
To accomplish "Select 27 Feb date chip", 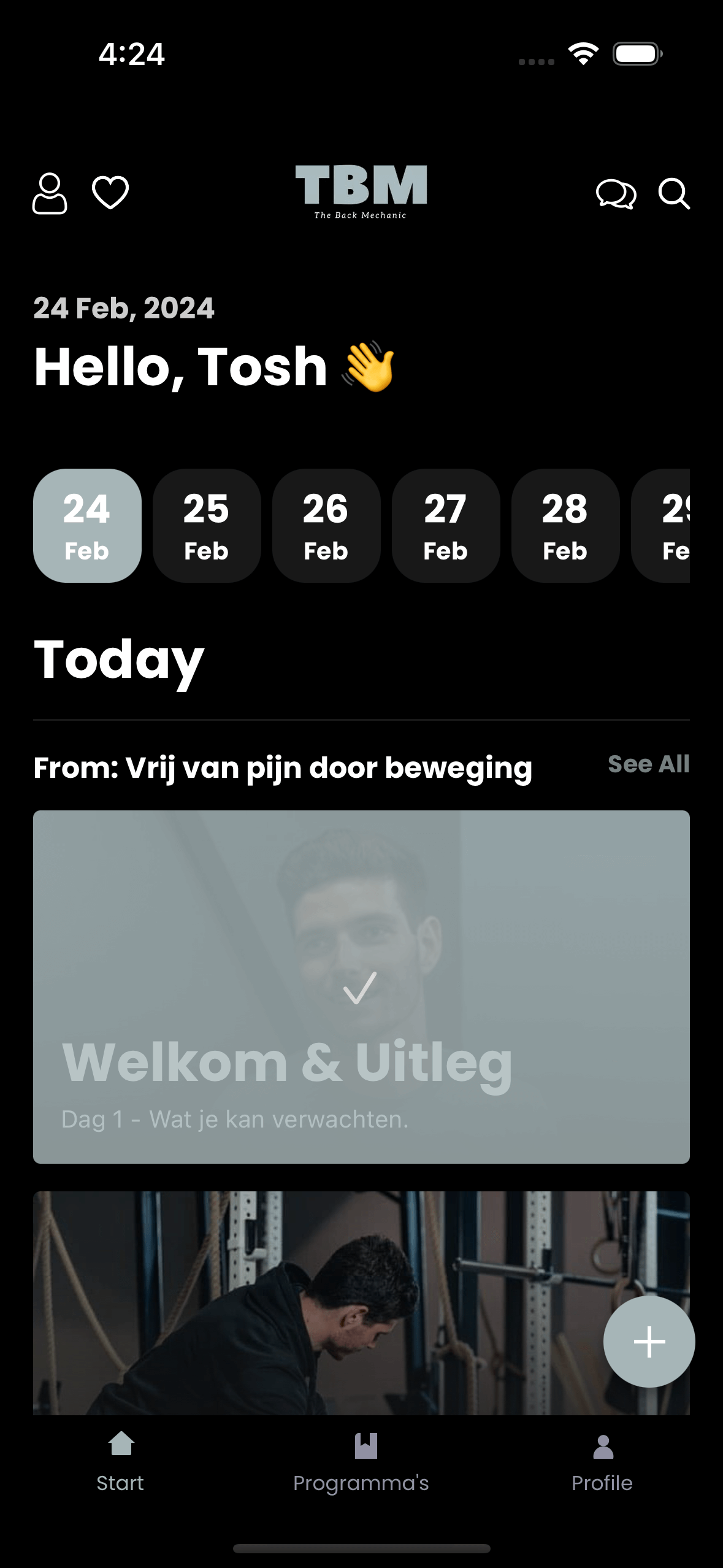I will [446, 526].
